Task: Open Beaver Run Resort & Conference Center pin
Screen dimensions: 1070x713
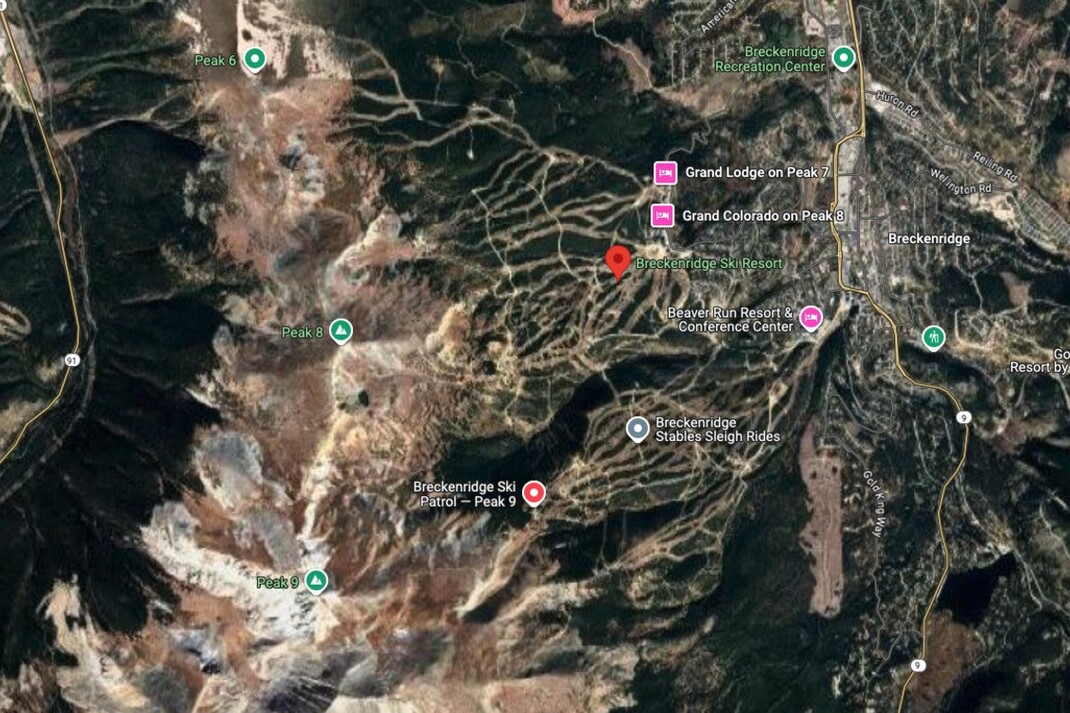Action: pos(811,319)
